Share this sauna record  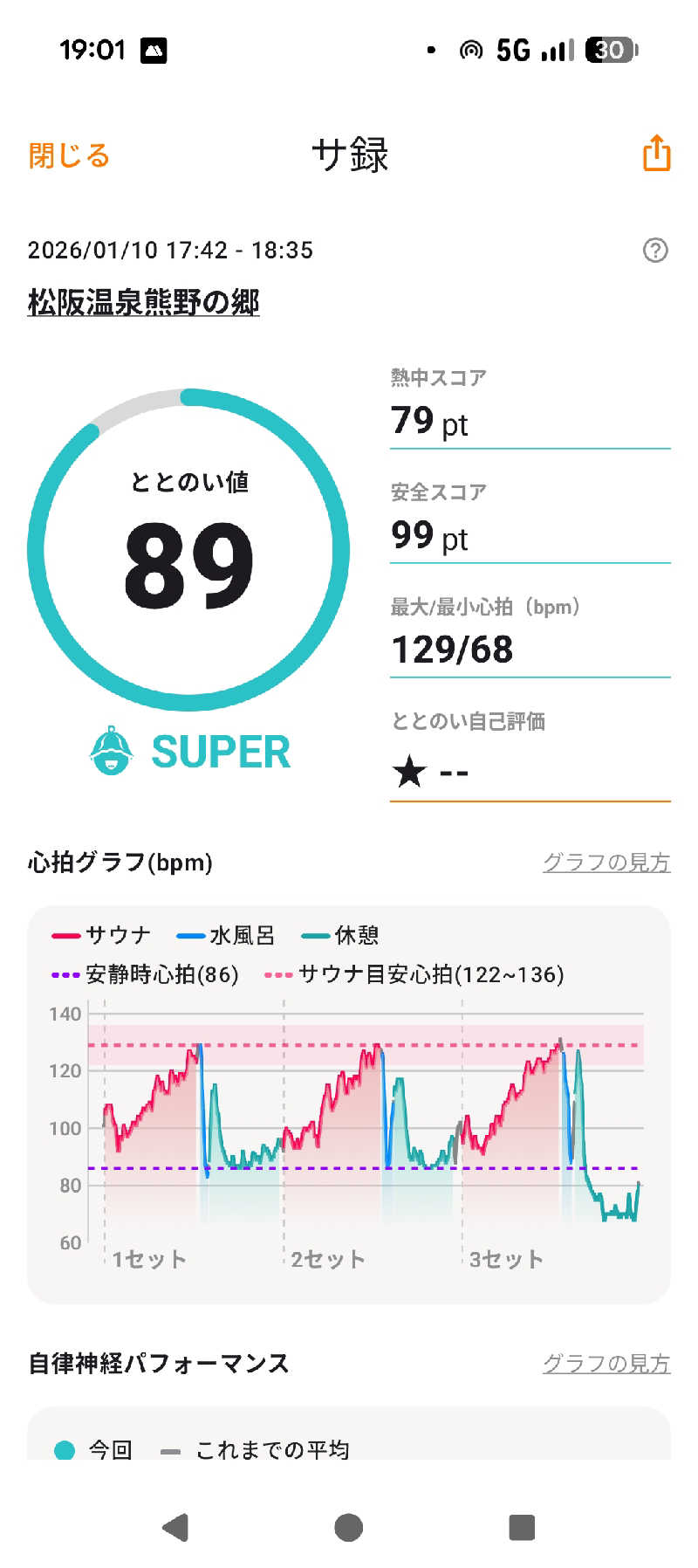(x=656, y=154)
